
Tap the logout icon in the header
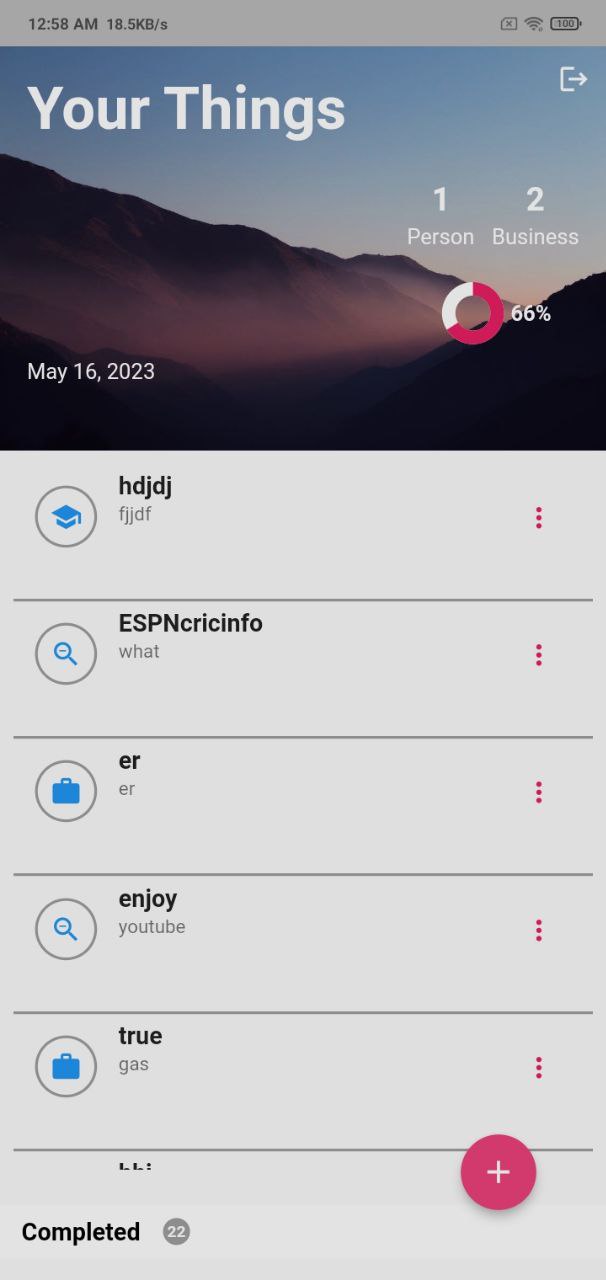click(573, 79)
